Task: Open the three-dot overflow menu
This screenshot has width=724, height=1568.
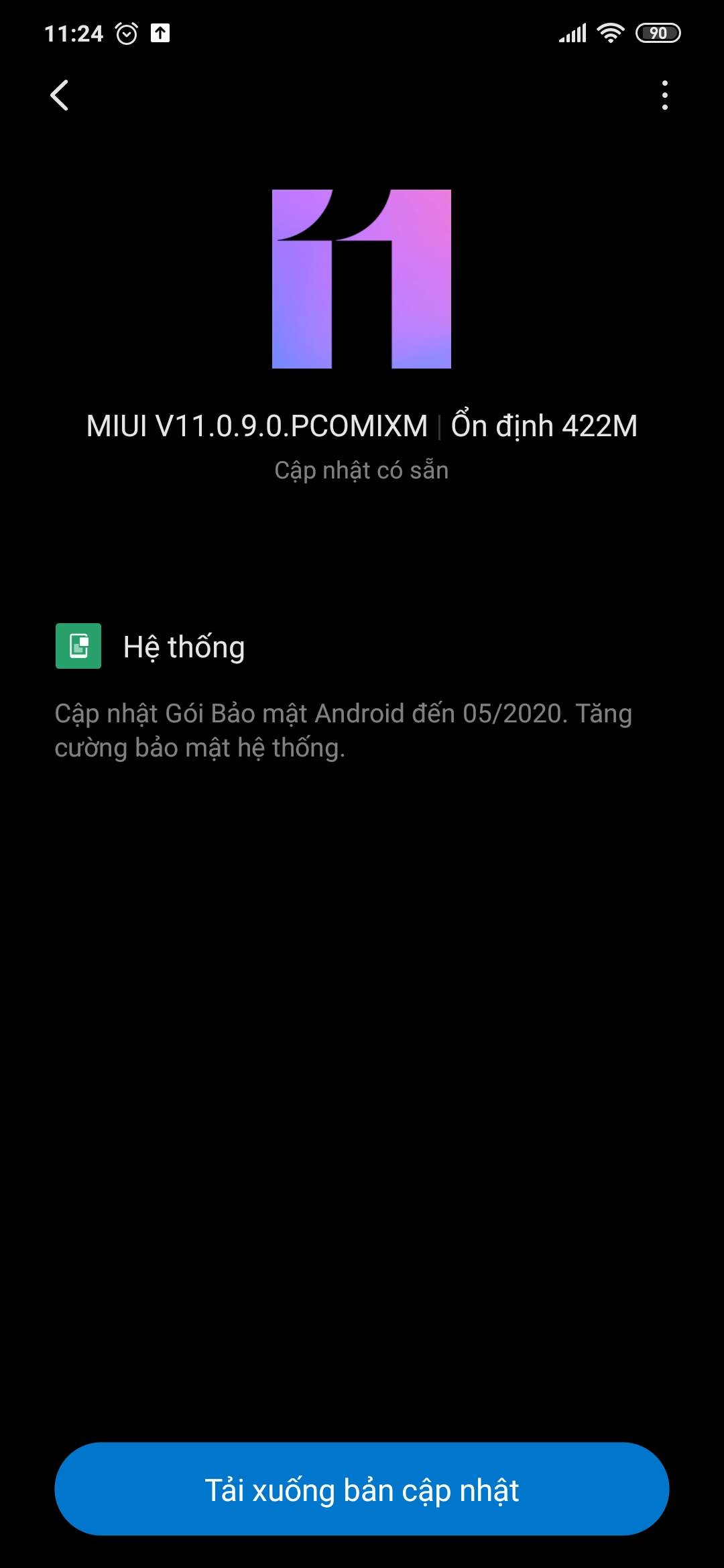Action: [664, 95]
